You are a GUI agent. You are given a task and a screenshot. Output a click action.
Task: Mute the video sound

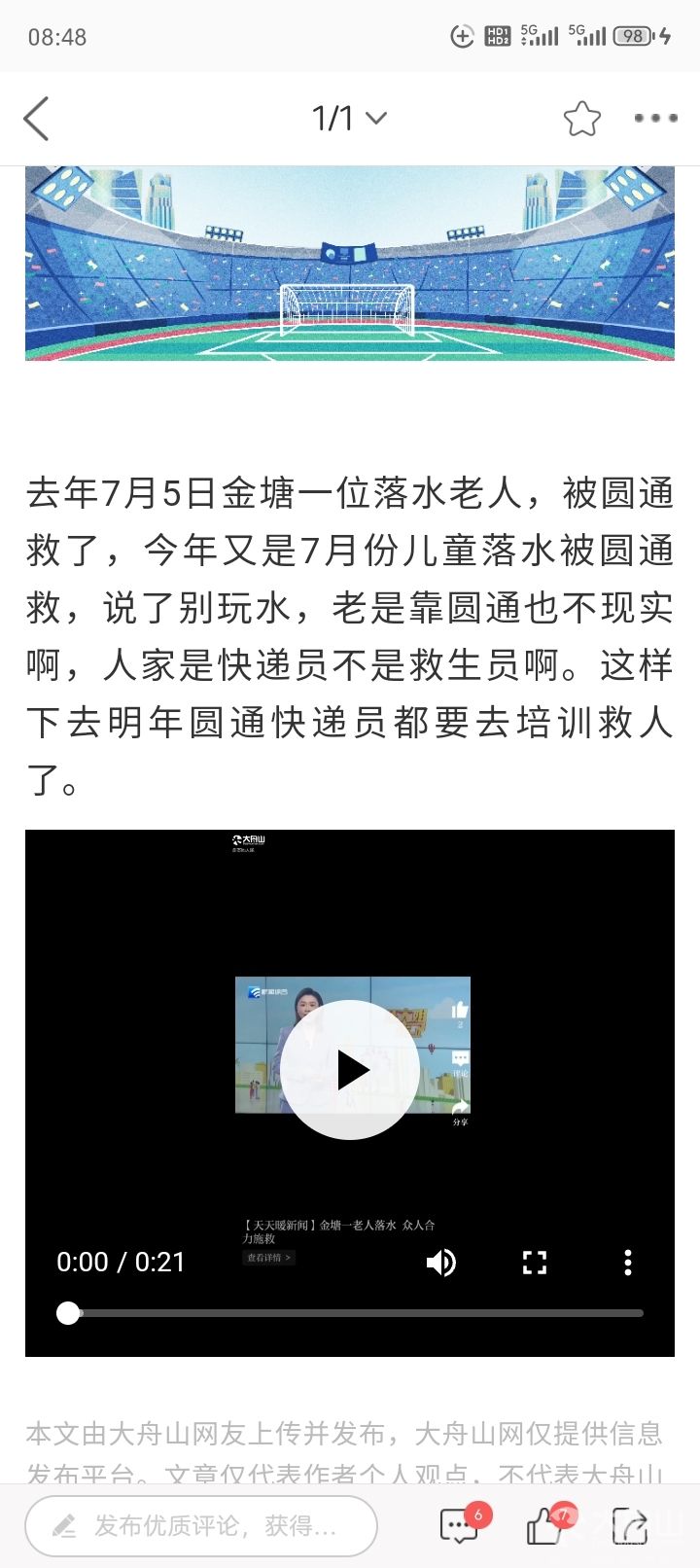440,1263
